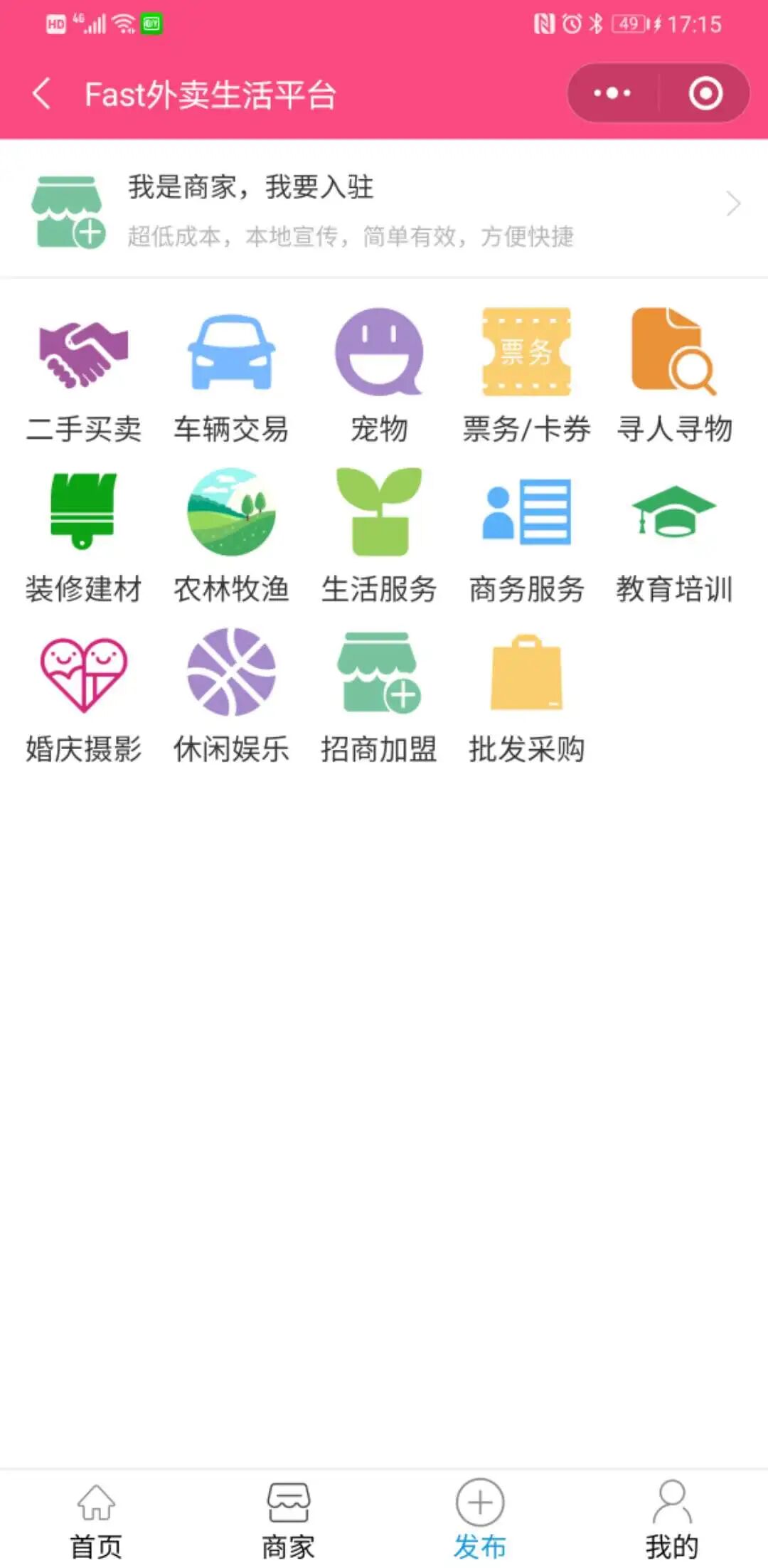Choose the 农林牧渔 category
The height and width of the screenshot is (1568, 768).
pos(231,535)
